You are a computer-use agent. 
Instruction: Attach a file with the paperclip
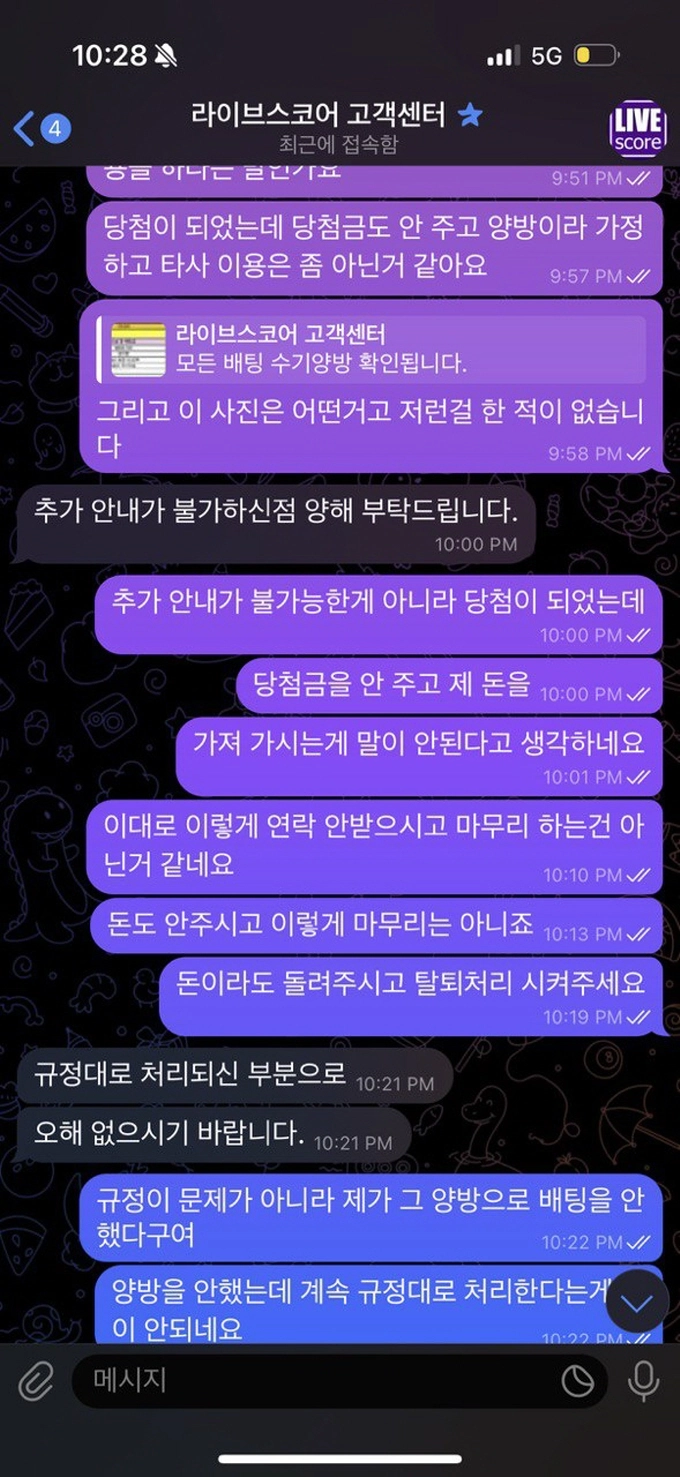pyautogui.click(x=35, y=1382)
